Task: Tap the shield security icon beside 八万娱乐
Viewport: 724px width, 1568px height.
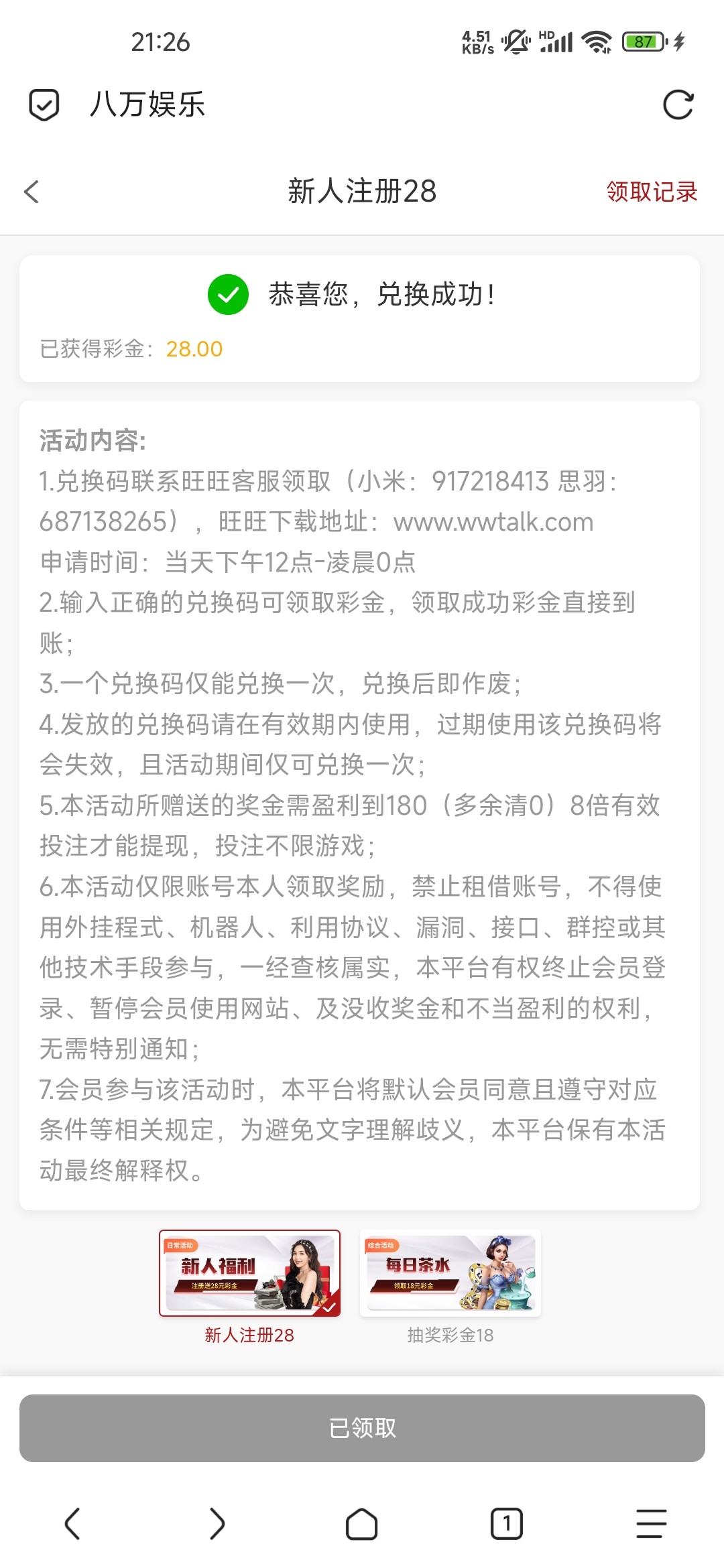Action: pos(44,105)
